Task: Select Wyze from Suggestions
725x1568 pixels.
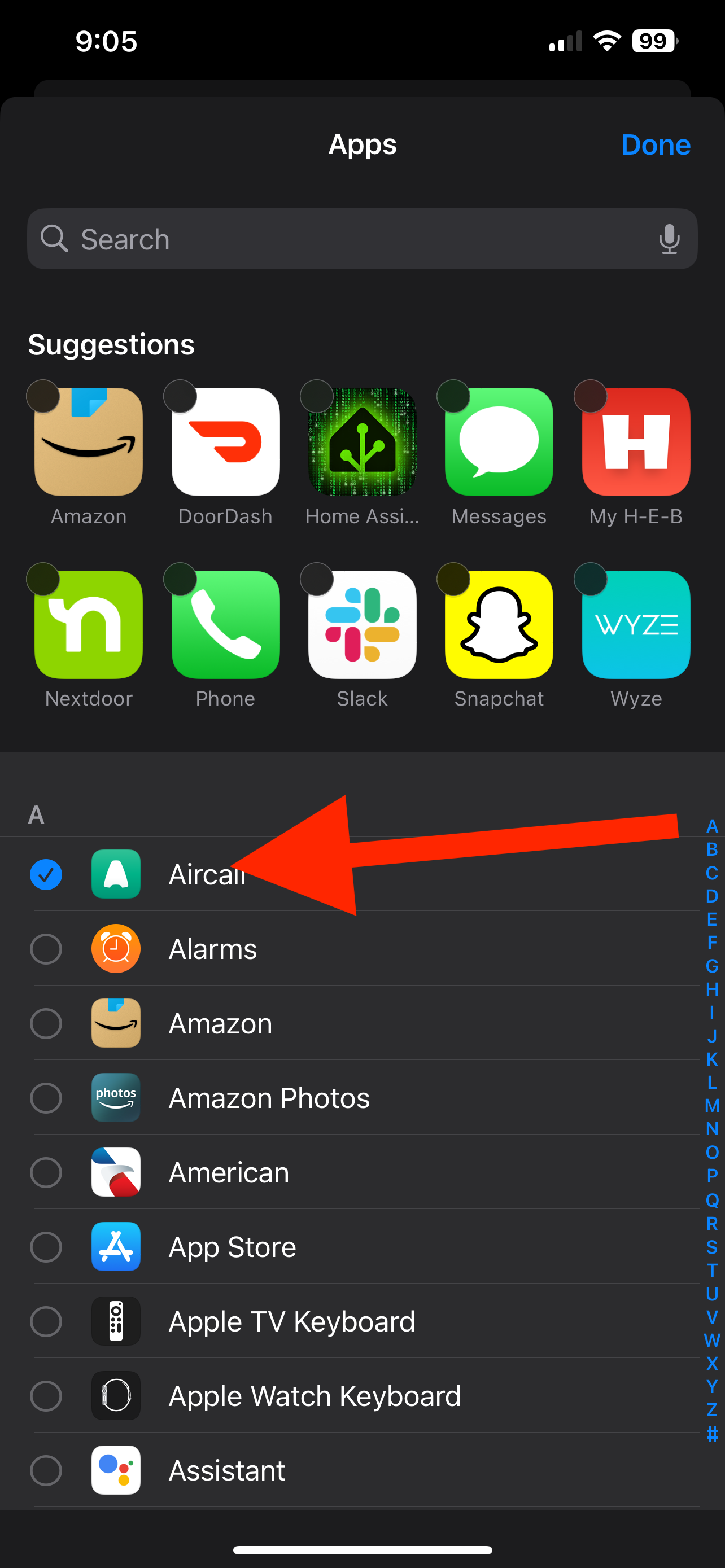Action: pos(636,624)
